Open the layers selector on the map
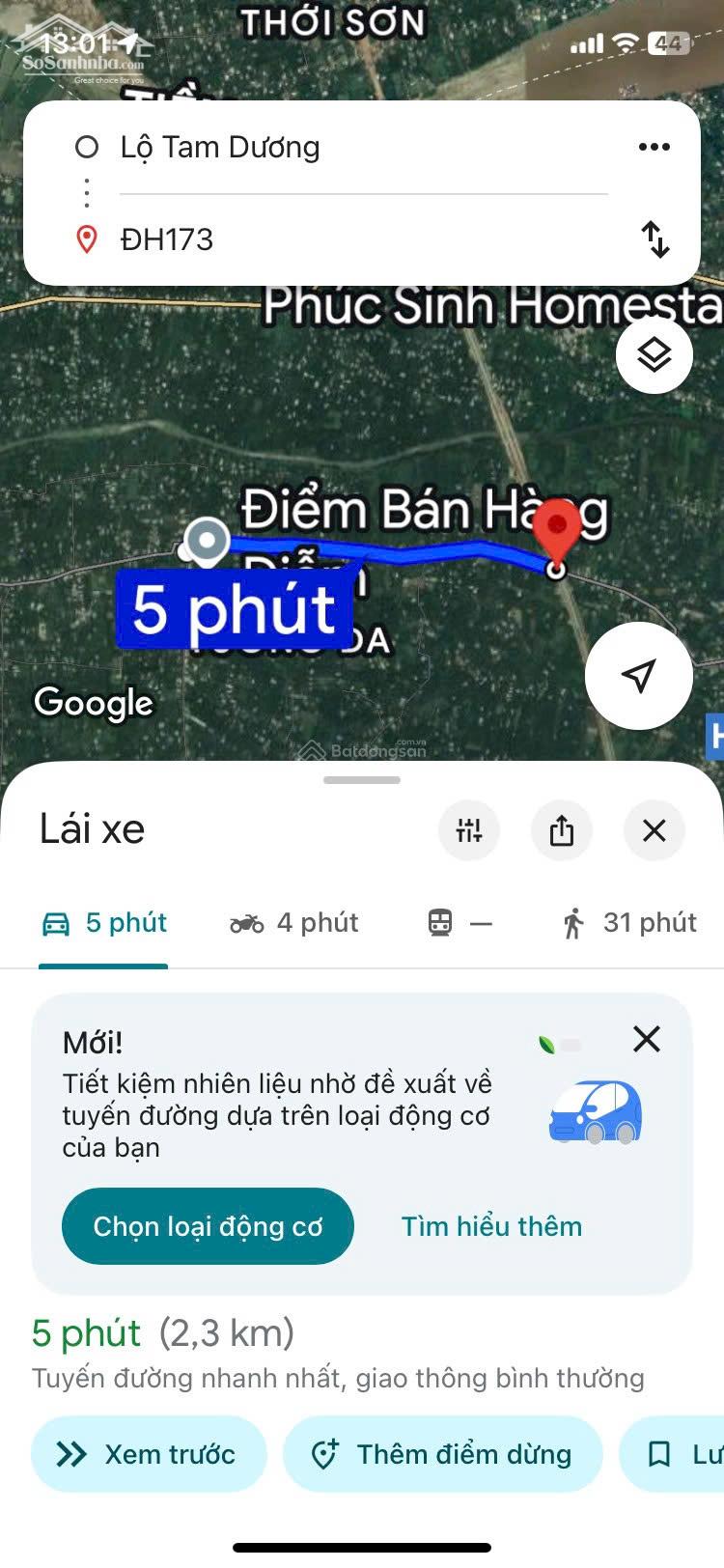724x1568 pixels. coord(654,354)
